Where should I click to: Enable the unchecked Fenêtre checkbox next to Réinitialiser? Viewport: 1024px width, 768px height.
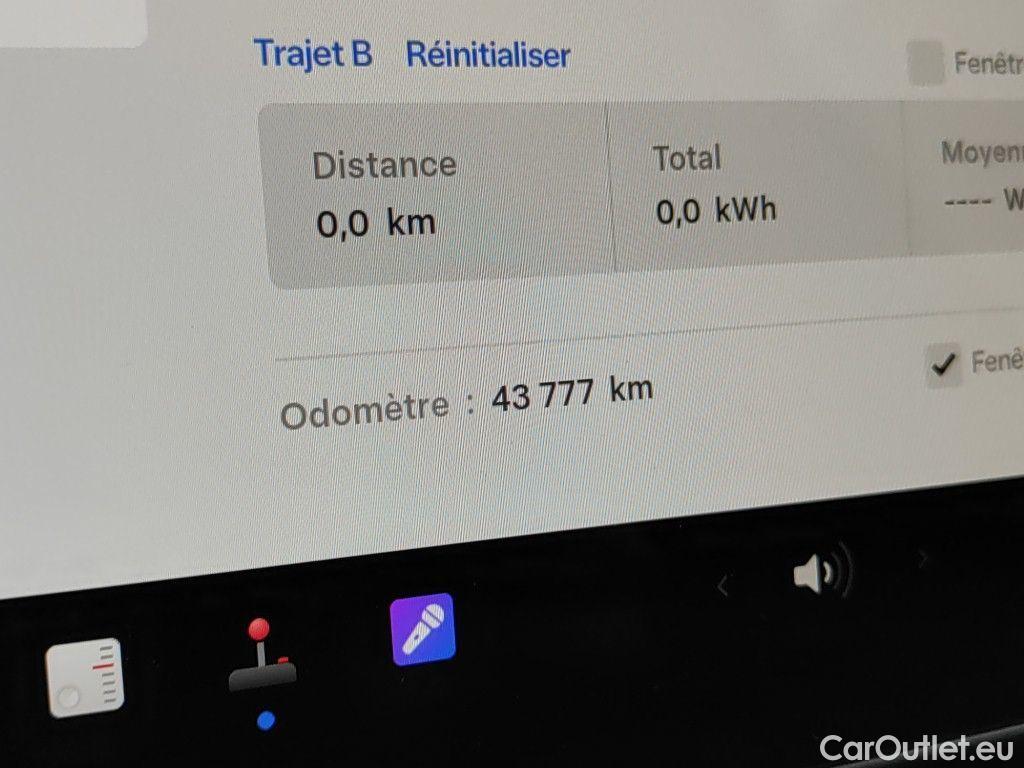(925, 64)
